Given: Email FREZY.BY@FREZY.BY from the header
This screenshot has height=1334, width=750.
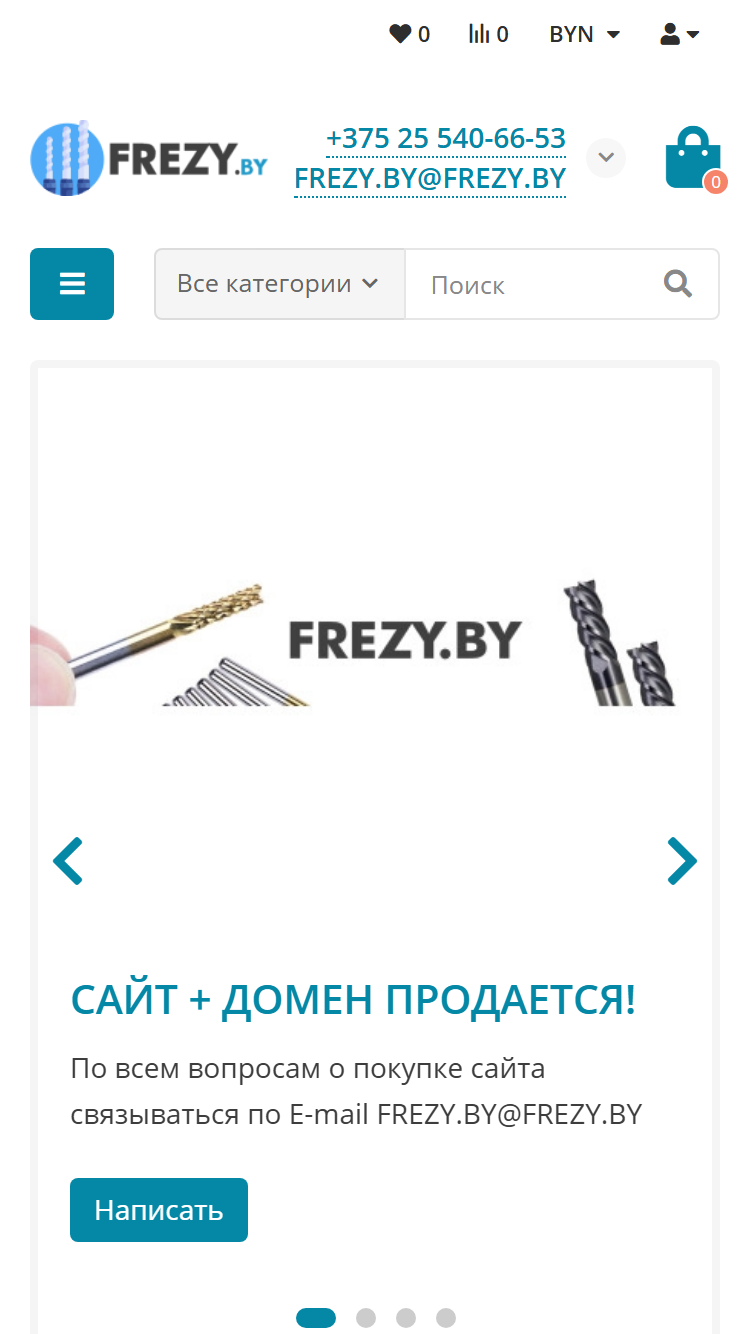Looking at the screenshot, I should tap(430, 179).
